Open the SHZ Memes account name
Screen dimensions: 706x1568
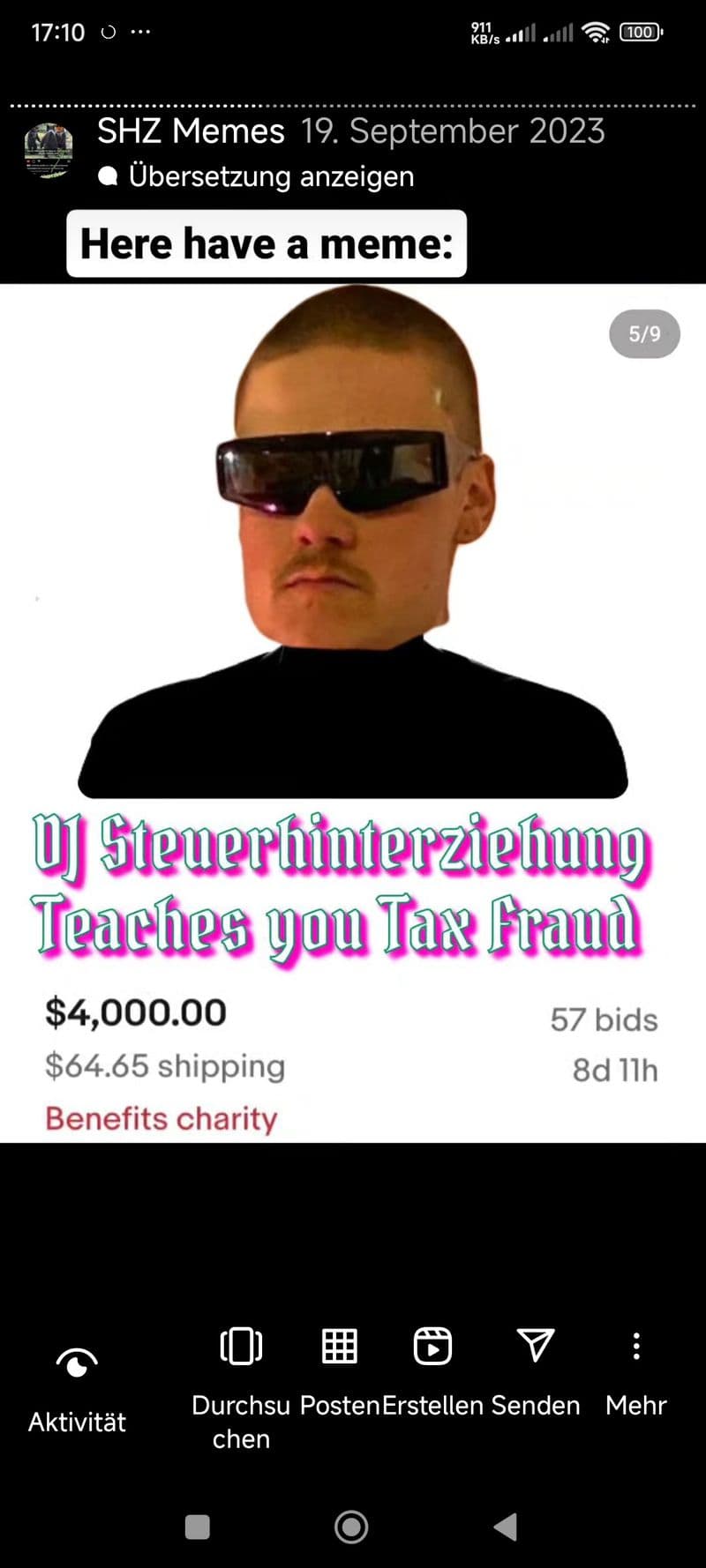[x=191, y=131]
